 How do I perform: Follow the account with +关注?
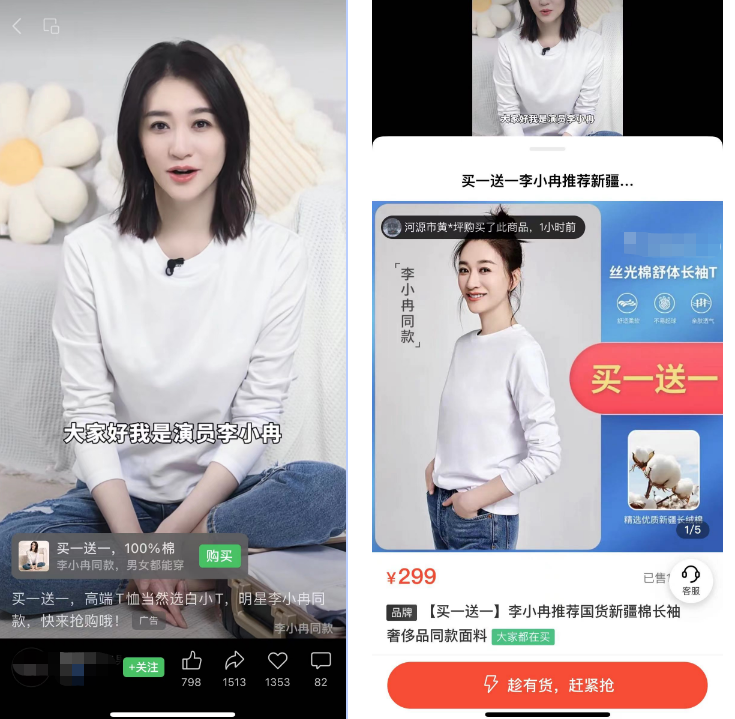[143, 667]
